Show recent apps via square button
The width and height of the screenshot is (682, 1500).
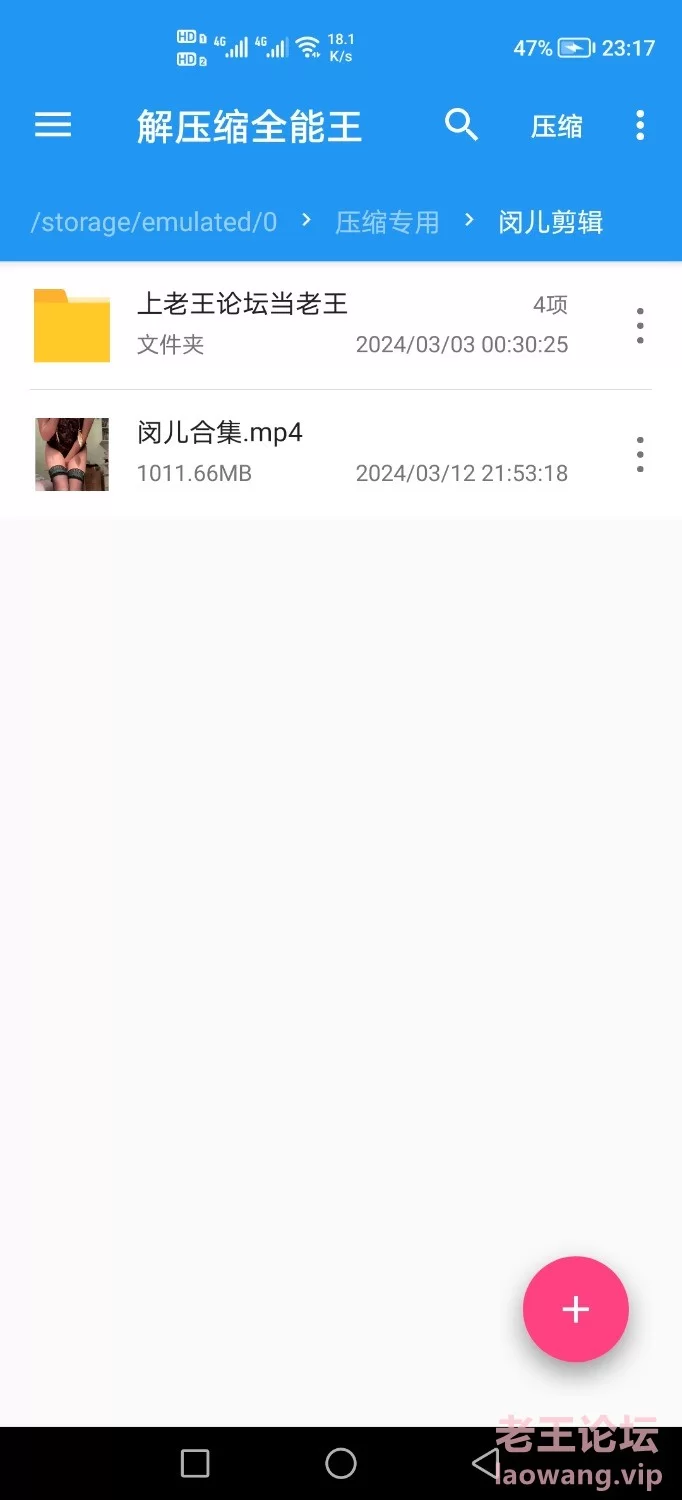(195, 1463)
